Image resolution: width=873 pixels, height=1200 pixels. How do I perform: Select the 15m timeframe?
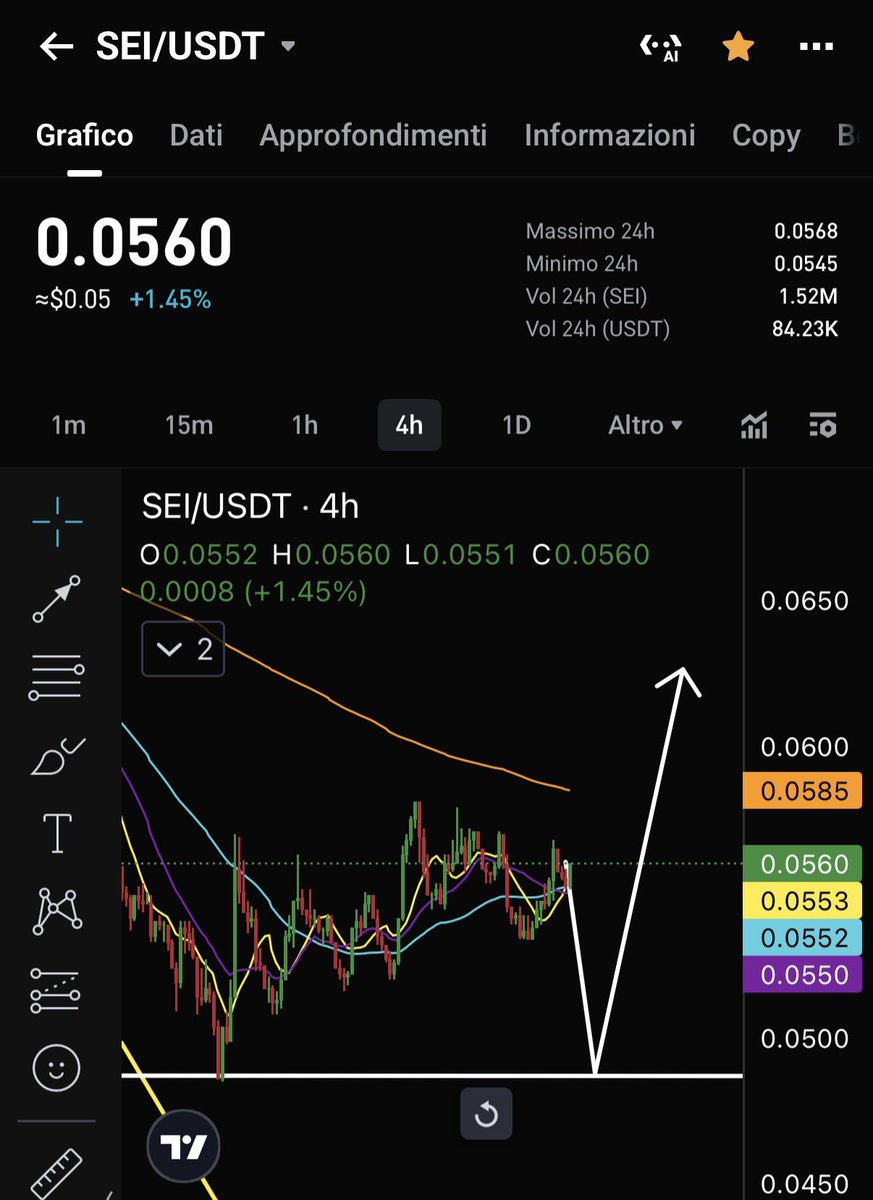pyautogui.click(x=189, y=426)
